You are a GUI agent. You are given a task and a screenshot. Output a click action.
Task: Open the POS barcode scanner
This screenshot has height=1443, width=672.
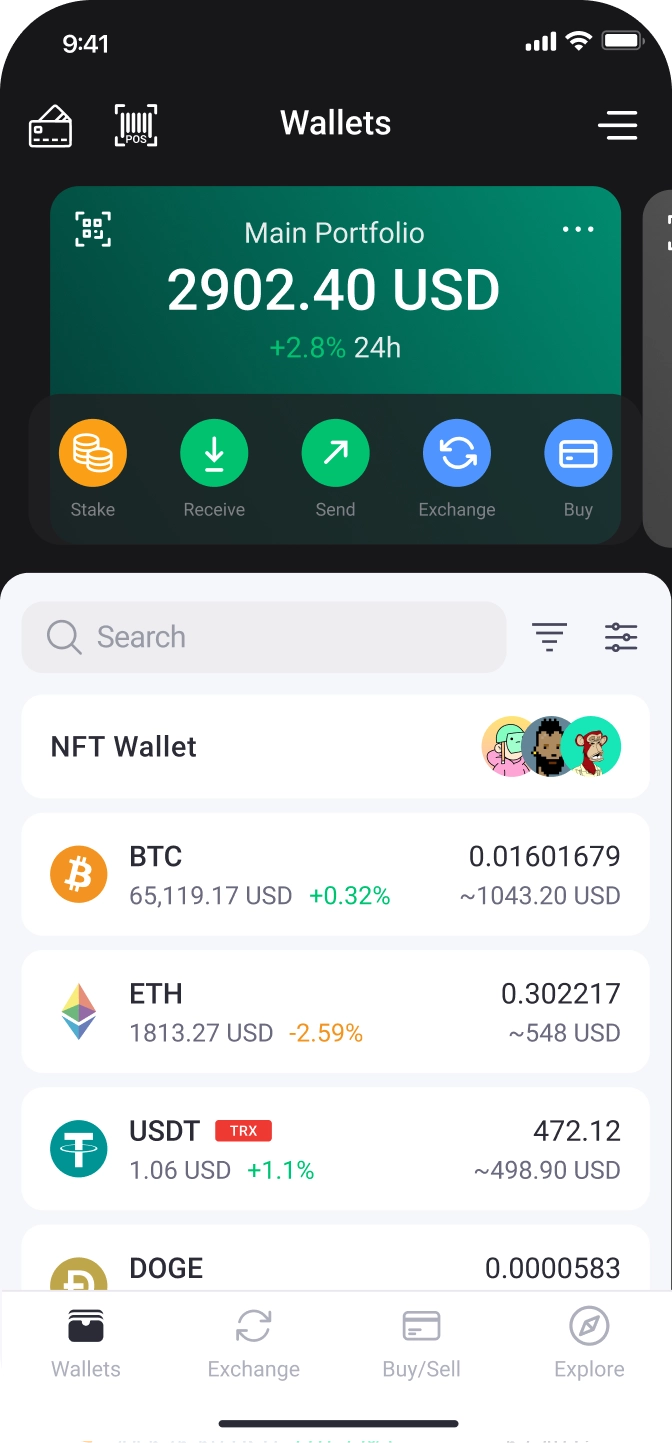[x=136, y=126]
